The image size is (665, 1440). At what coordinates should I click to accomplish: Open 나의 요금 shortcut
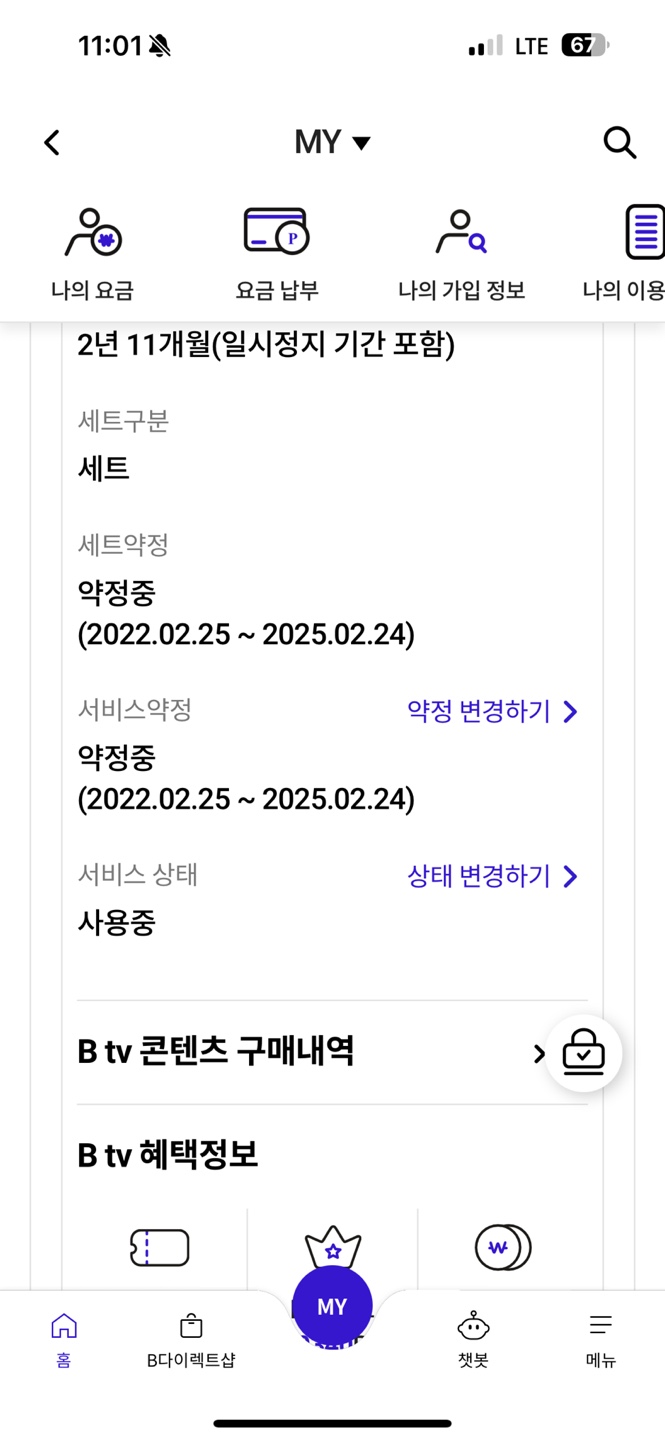point(93,255)
